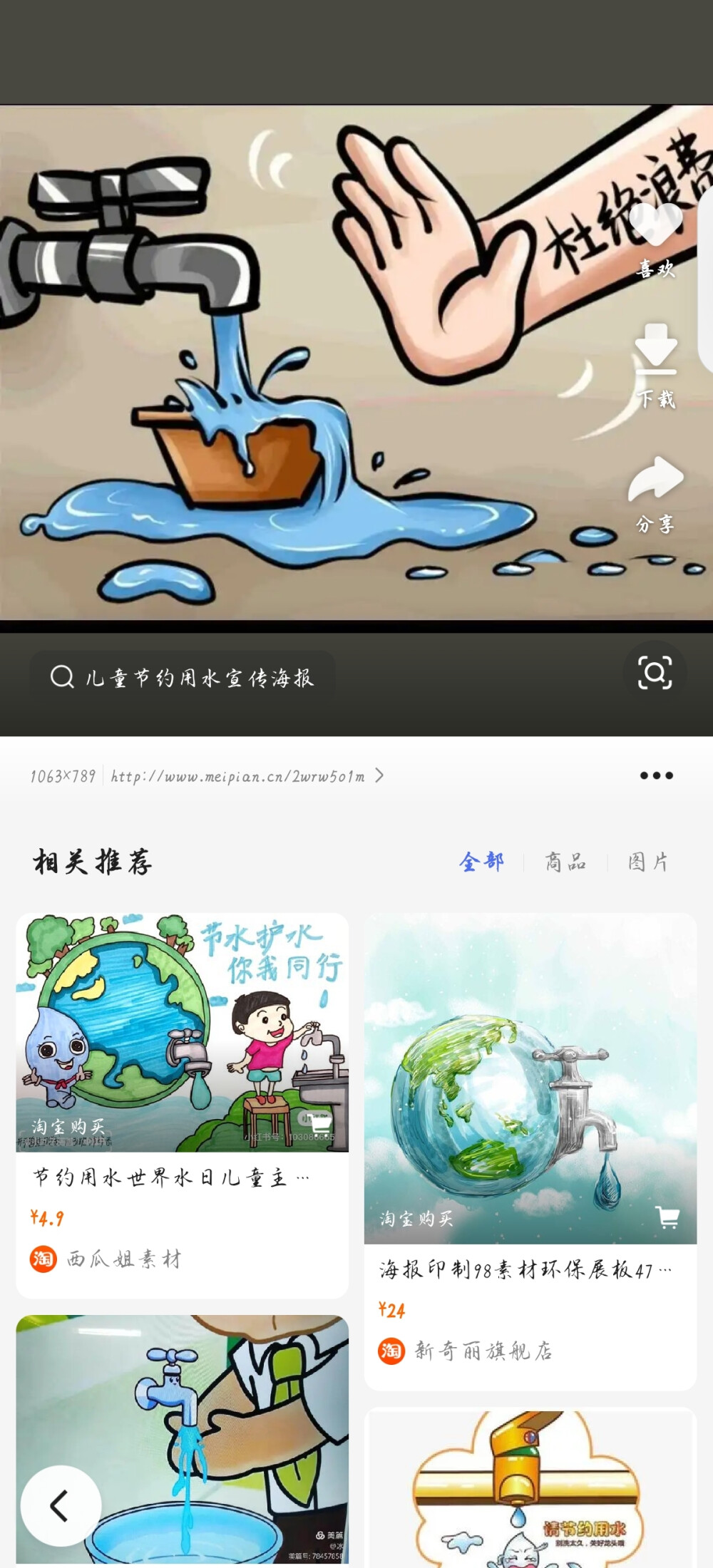Click the magnifier icon in the search bar
Image resolution: width=713 pixels, height=1568 pixels.
[63, 676]
